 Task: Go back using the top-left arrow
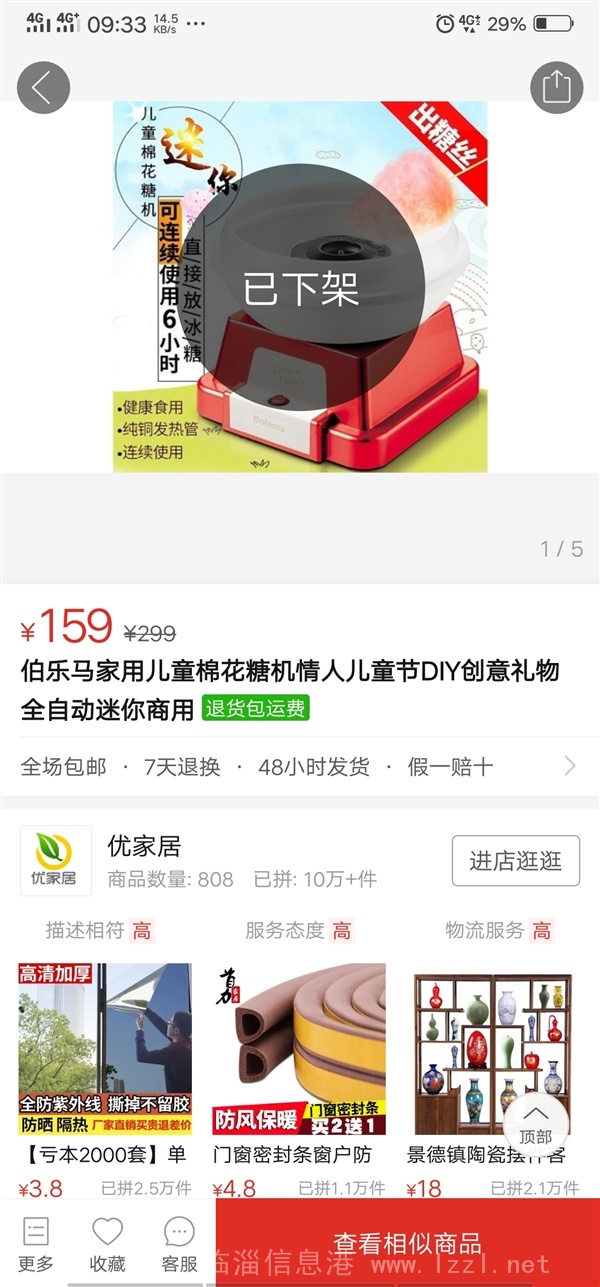coord(43,87)
